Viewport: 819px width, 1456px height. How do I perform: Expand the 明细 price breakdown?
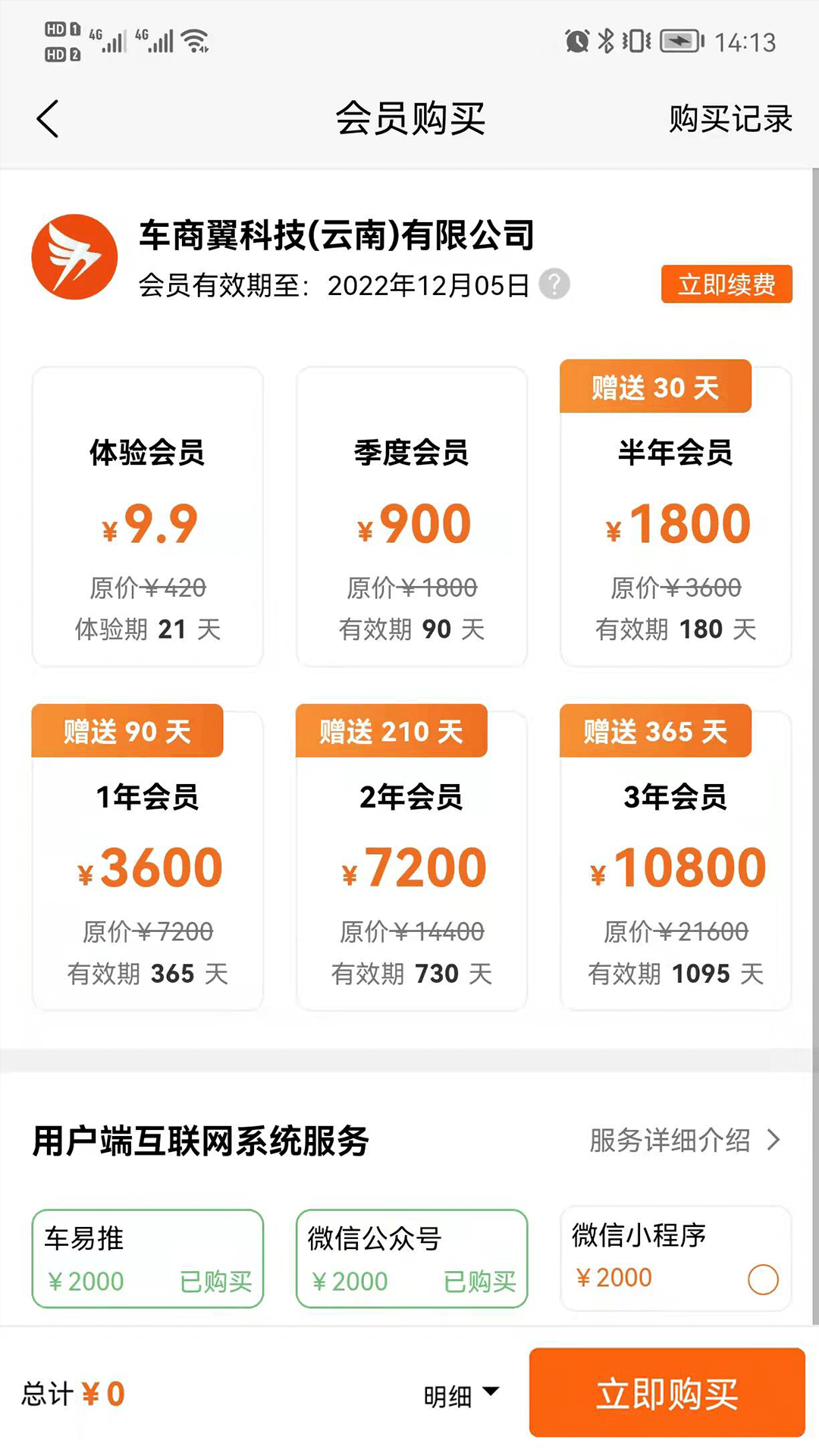(461, 1395)
